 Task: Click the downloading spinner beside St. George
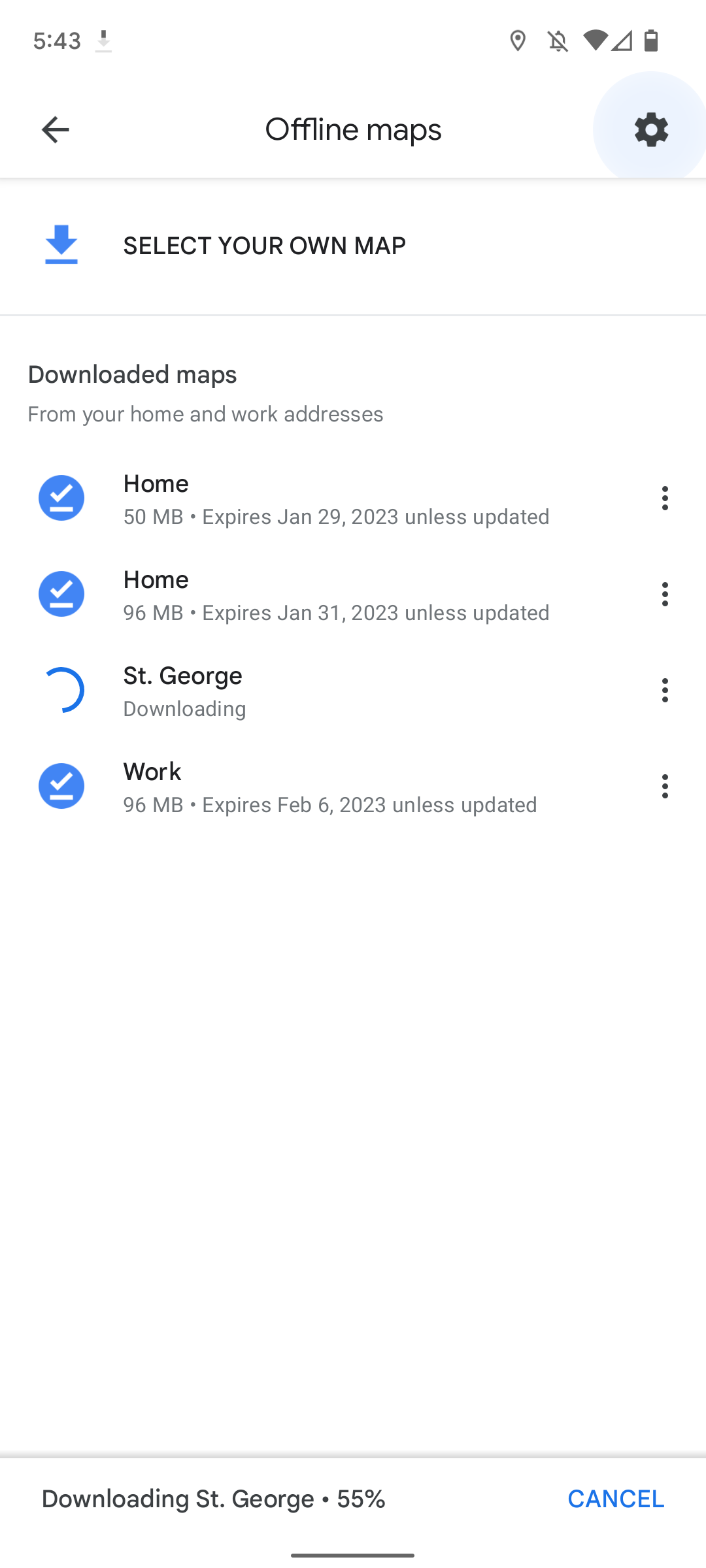[x=61, y=690]
